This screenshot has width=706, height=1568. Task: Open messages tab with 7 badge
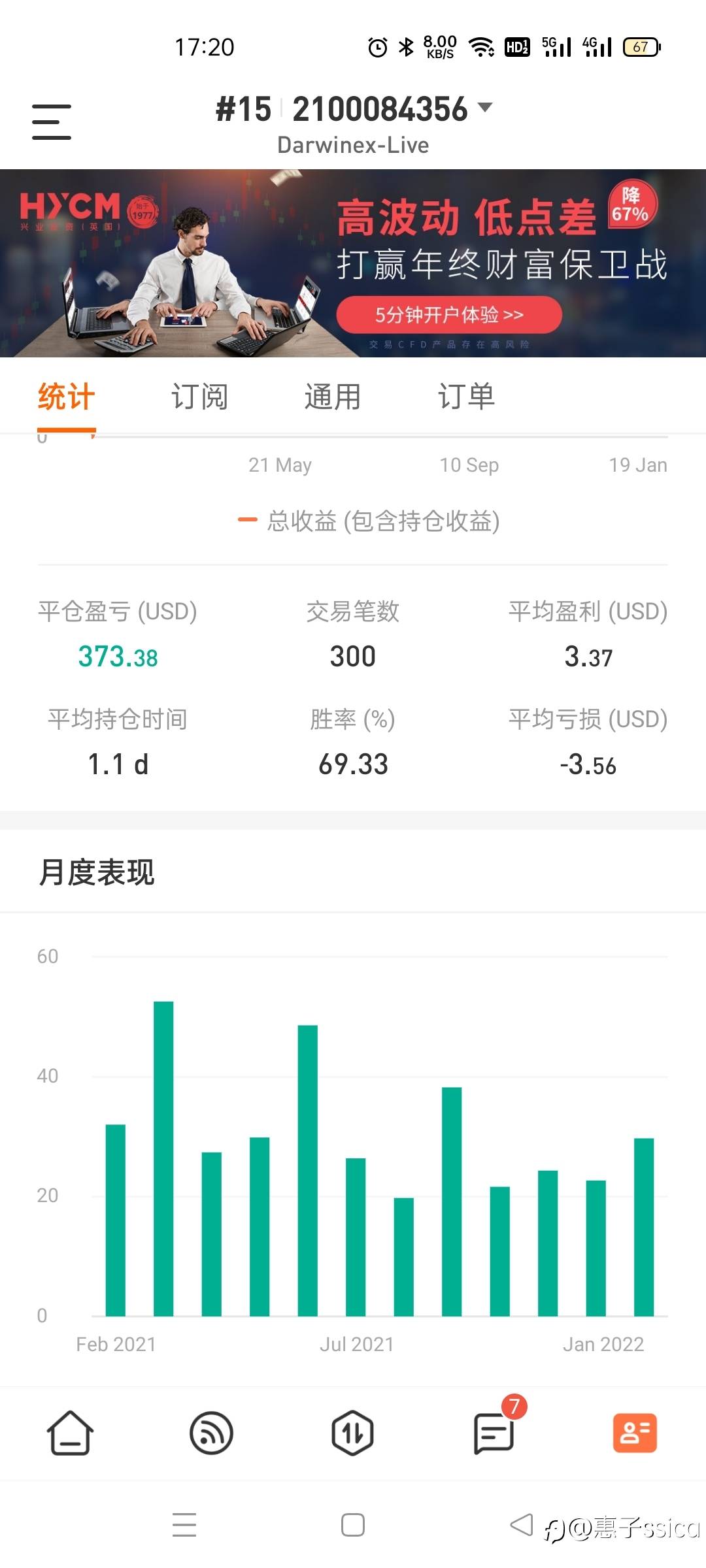pyautogui.click(x=494, y=1433)
